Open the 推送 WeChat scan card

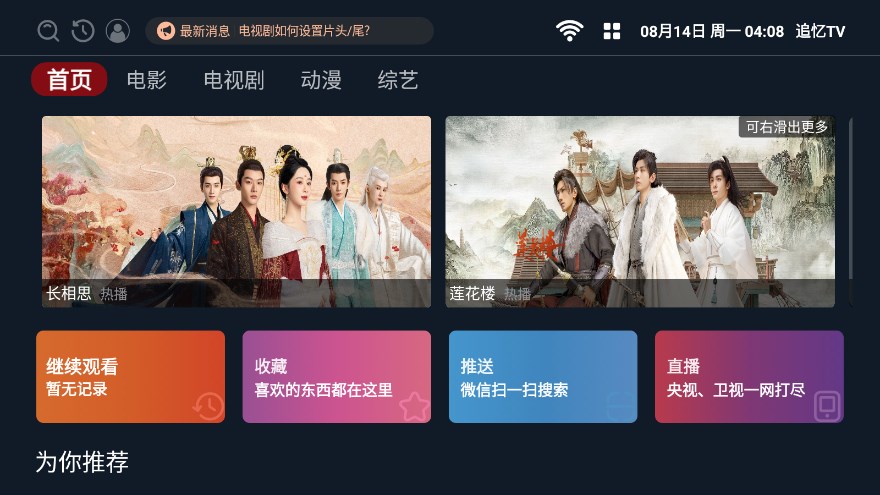click(x=542, y=377)
